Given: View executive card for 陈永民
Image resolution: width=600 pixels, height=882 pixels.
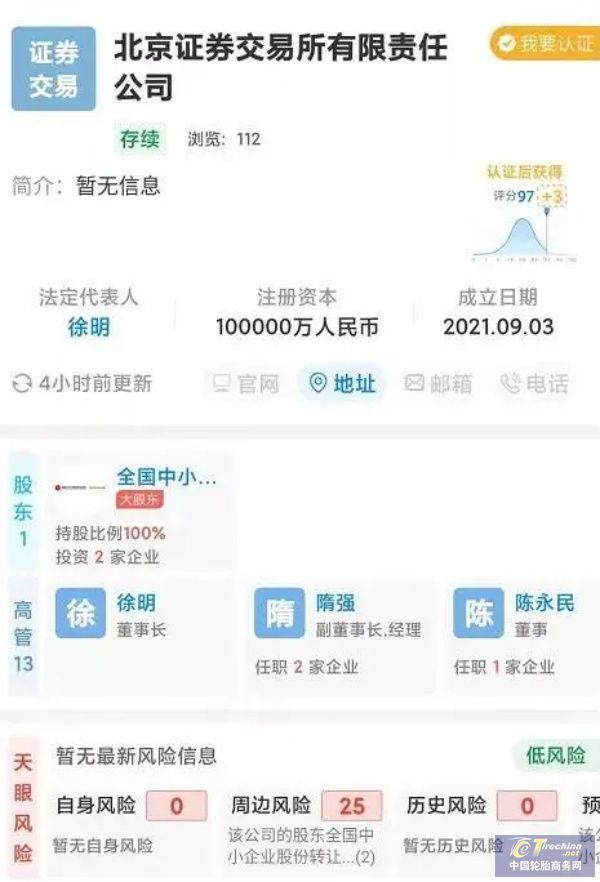Looking at the screenshot, I should 520,635.
